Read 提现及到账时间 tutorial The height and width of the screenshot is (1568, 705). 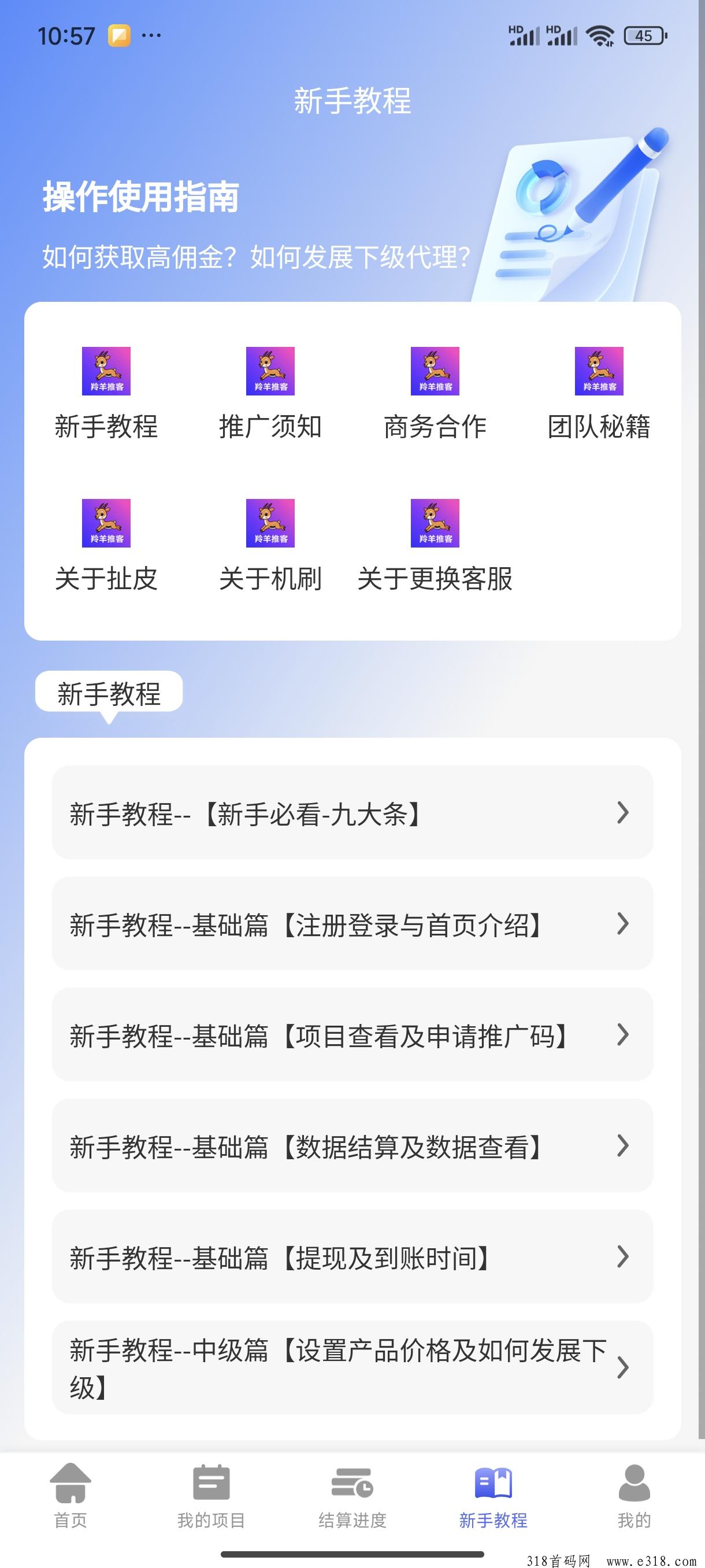point(353,1257)
